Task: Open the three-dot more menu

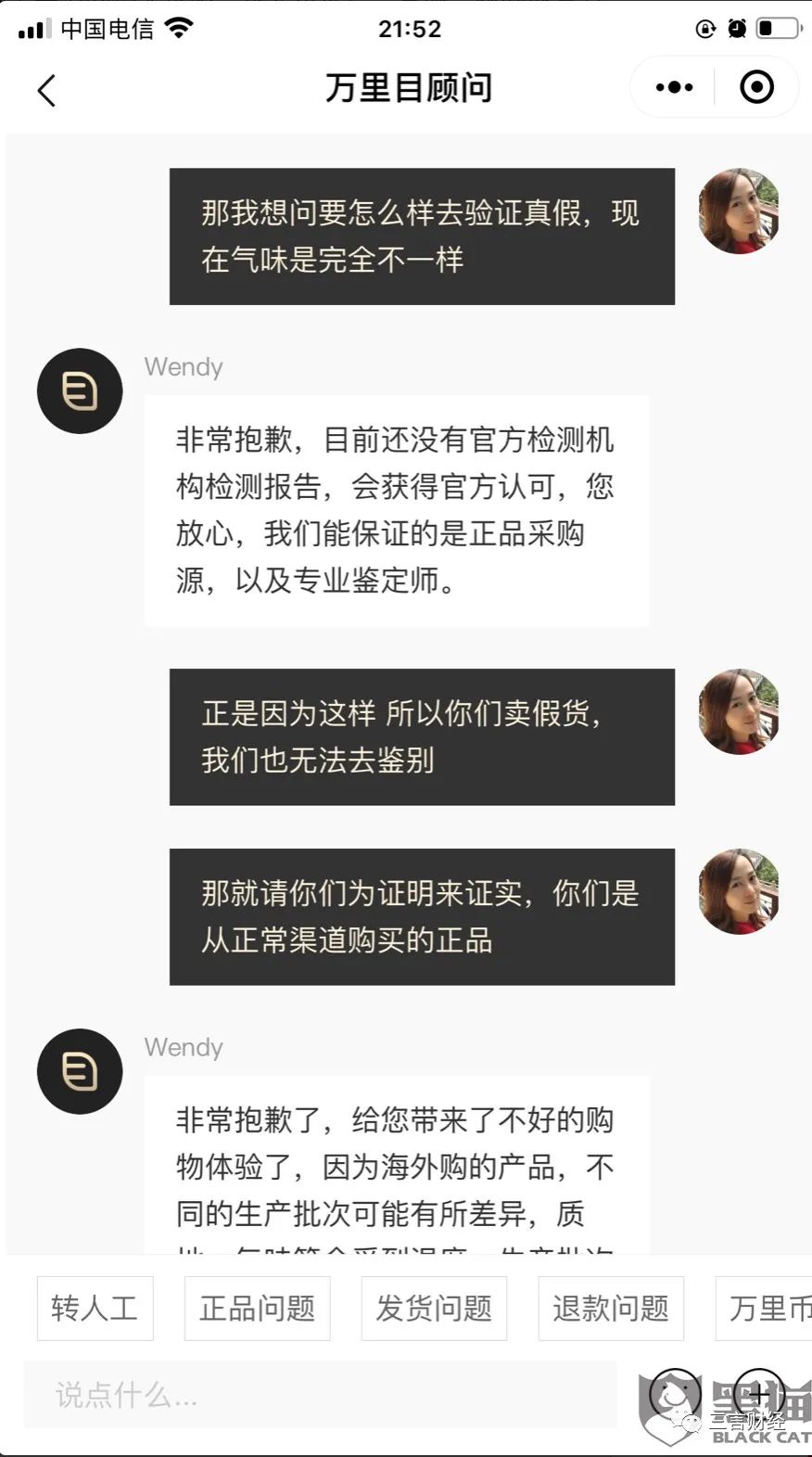Action: [x=674, y=87]
